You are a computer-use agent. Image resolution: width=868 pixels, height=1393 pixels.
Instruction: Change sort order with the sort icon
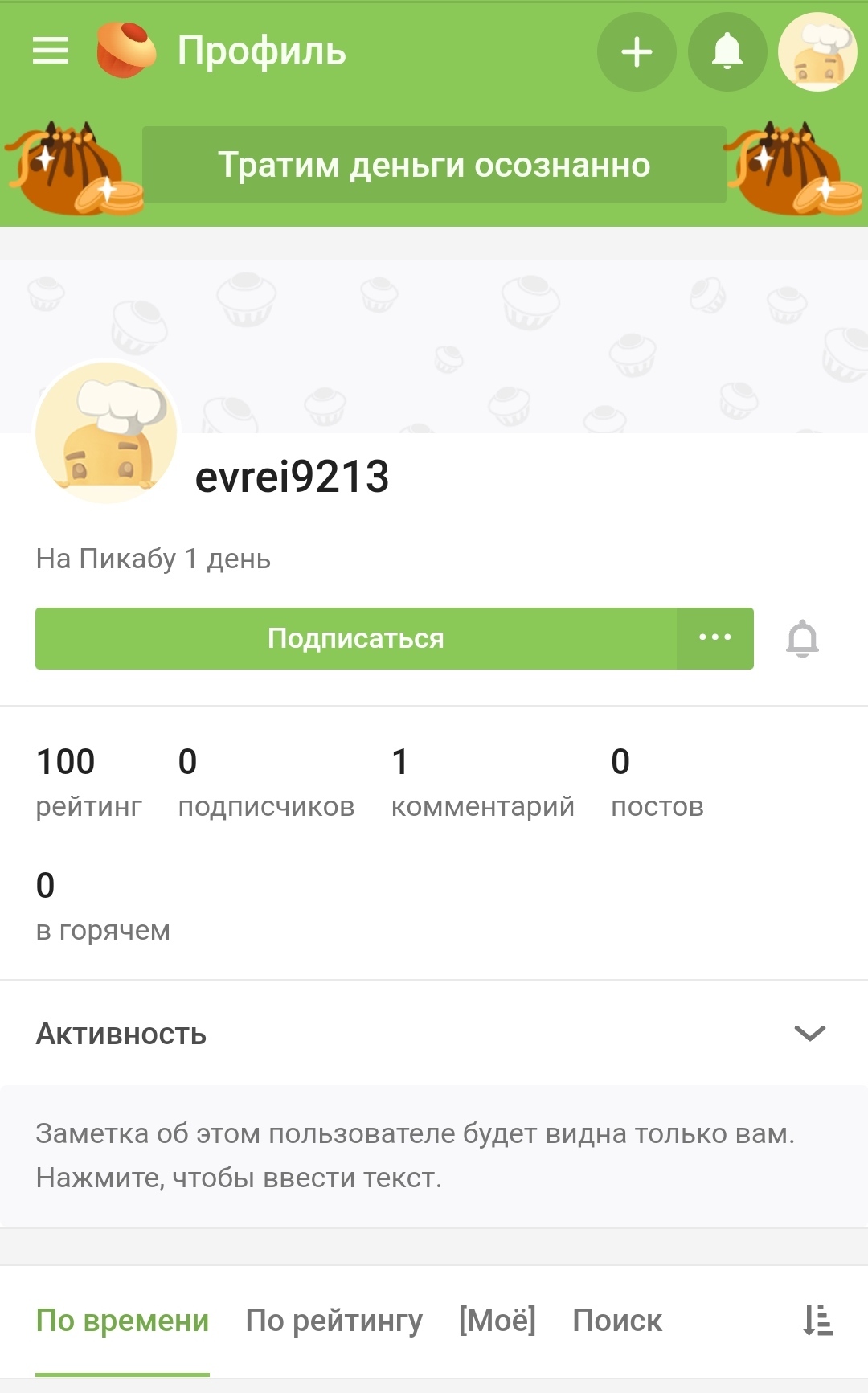(x=818, y=1321)
